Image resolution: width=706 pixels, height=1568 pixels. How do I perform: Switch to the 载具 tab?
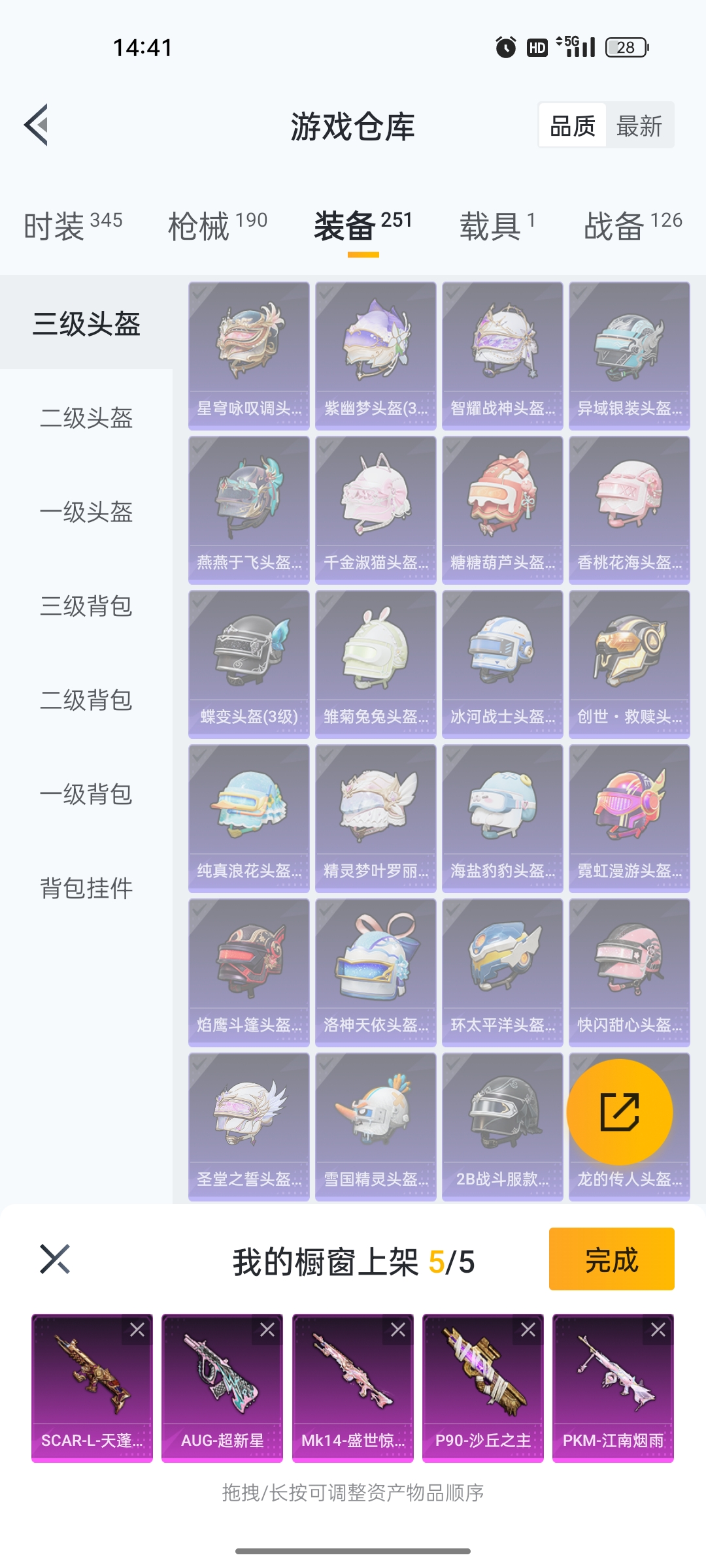497,226
